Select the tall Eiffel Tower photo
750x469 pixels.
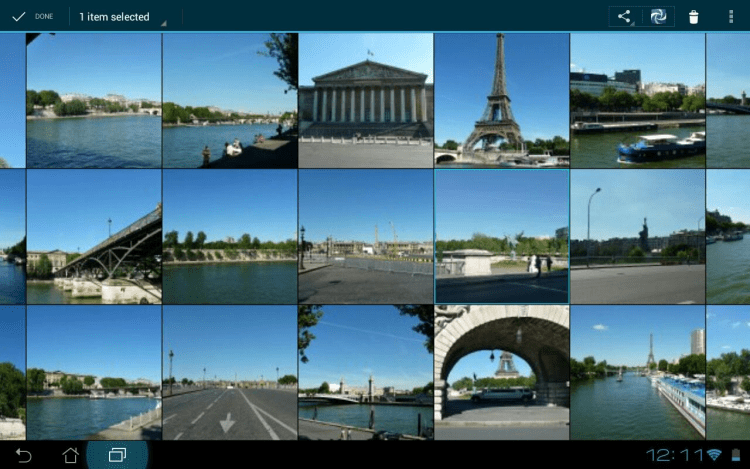(502, 100)
